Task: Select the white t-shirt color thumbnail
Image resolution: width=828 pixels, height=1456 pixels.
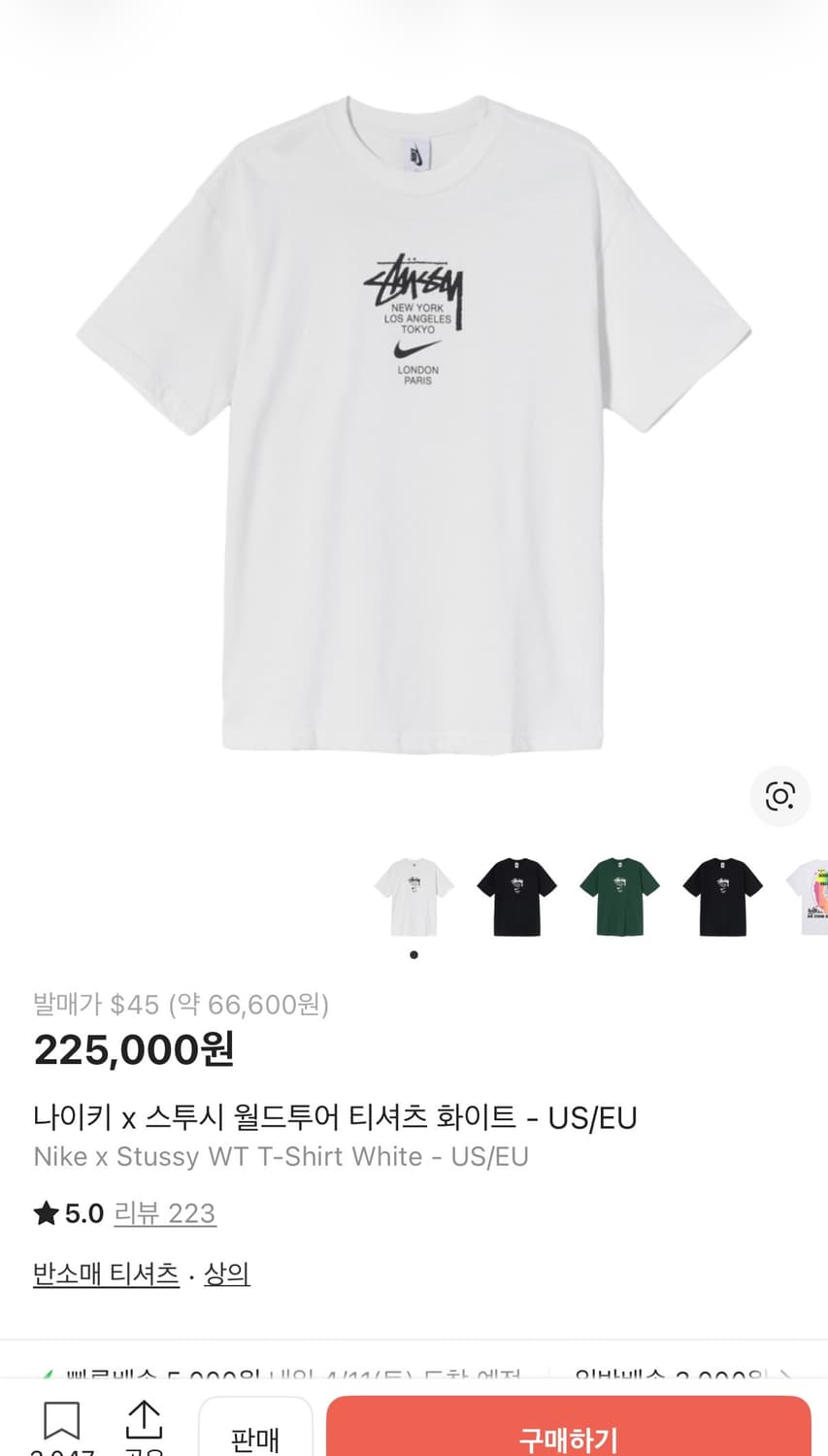Action: click(x=414, y=895)
